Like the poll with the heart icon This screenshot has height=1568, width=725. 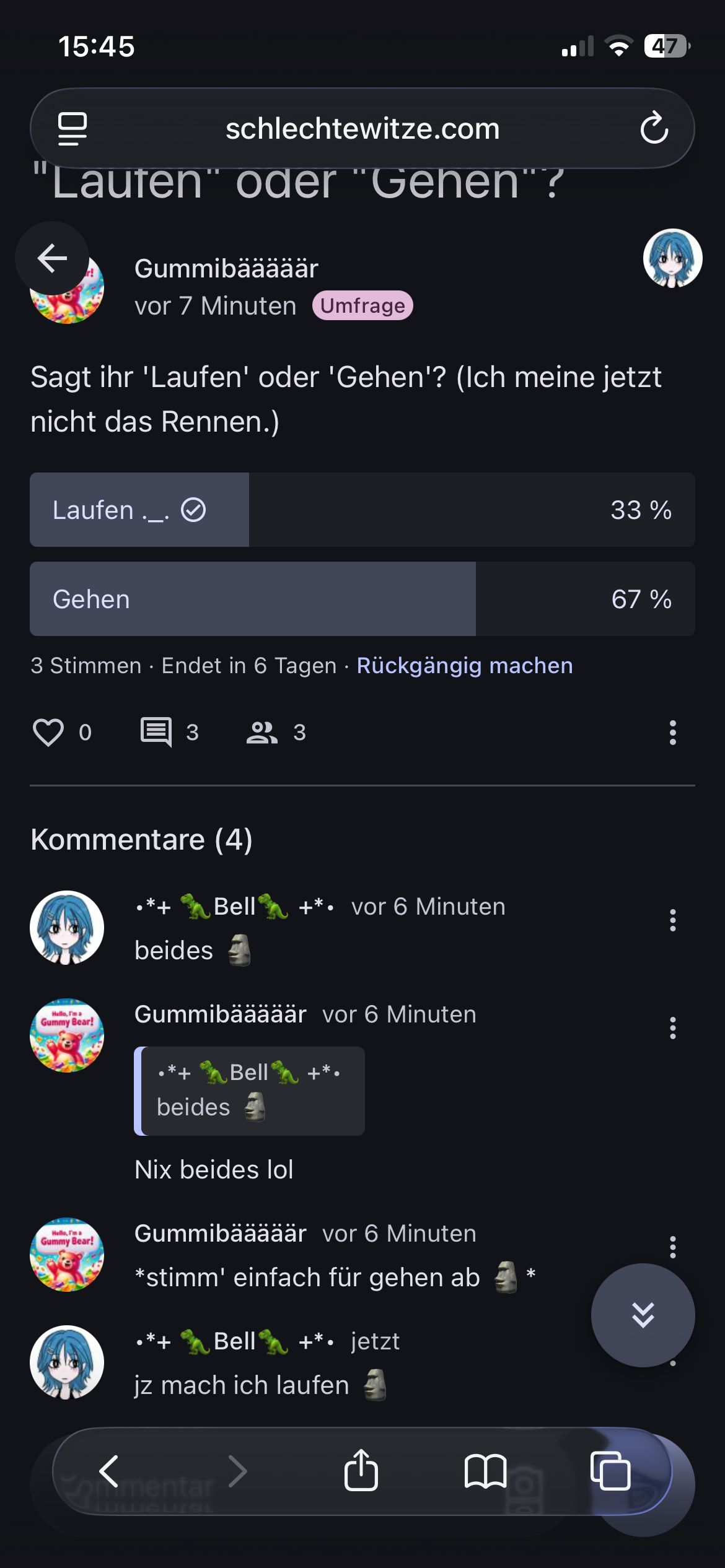[x=48, y=732]
